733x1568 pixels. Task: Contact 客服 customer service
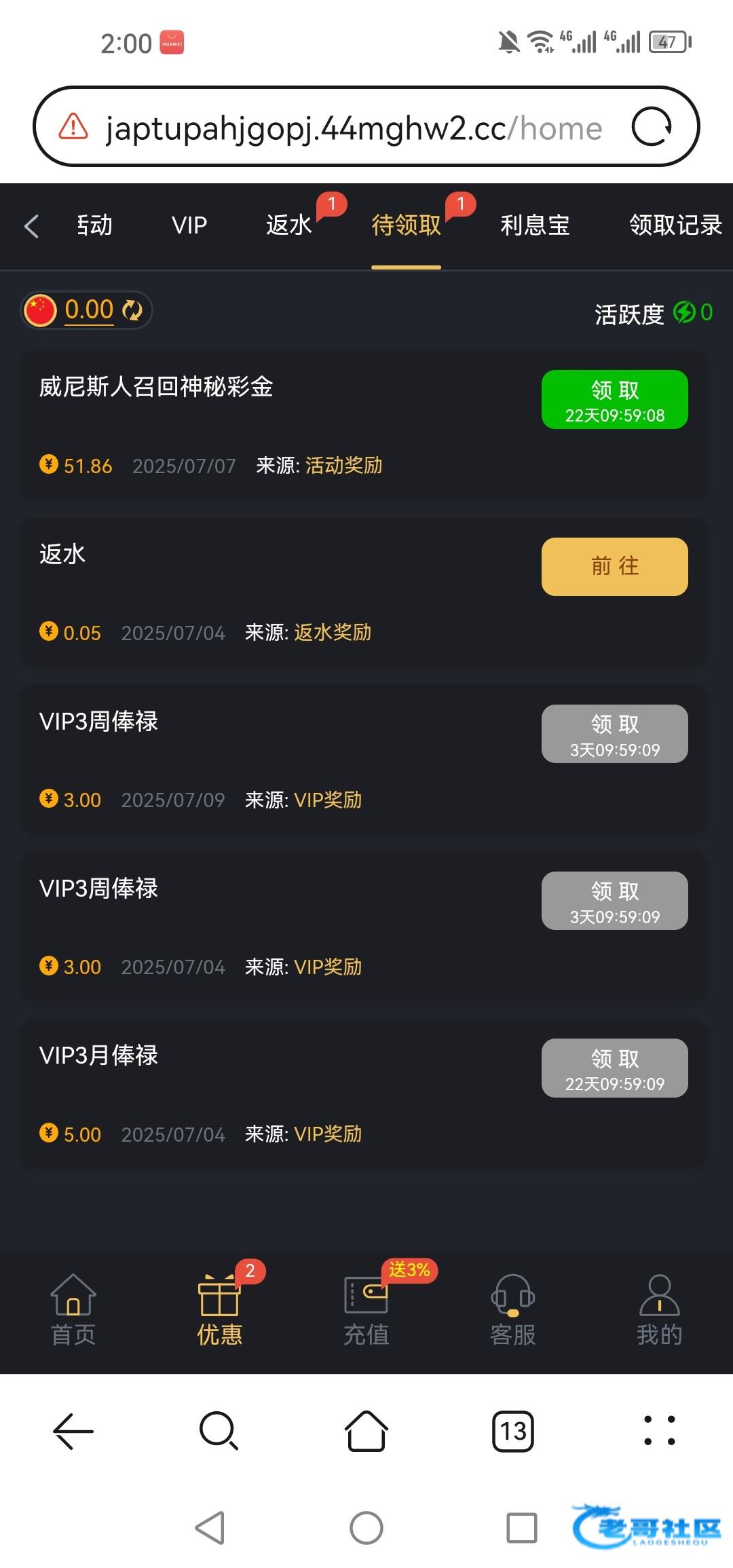[513, 1310]
